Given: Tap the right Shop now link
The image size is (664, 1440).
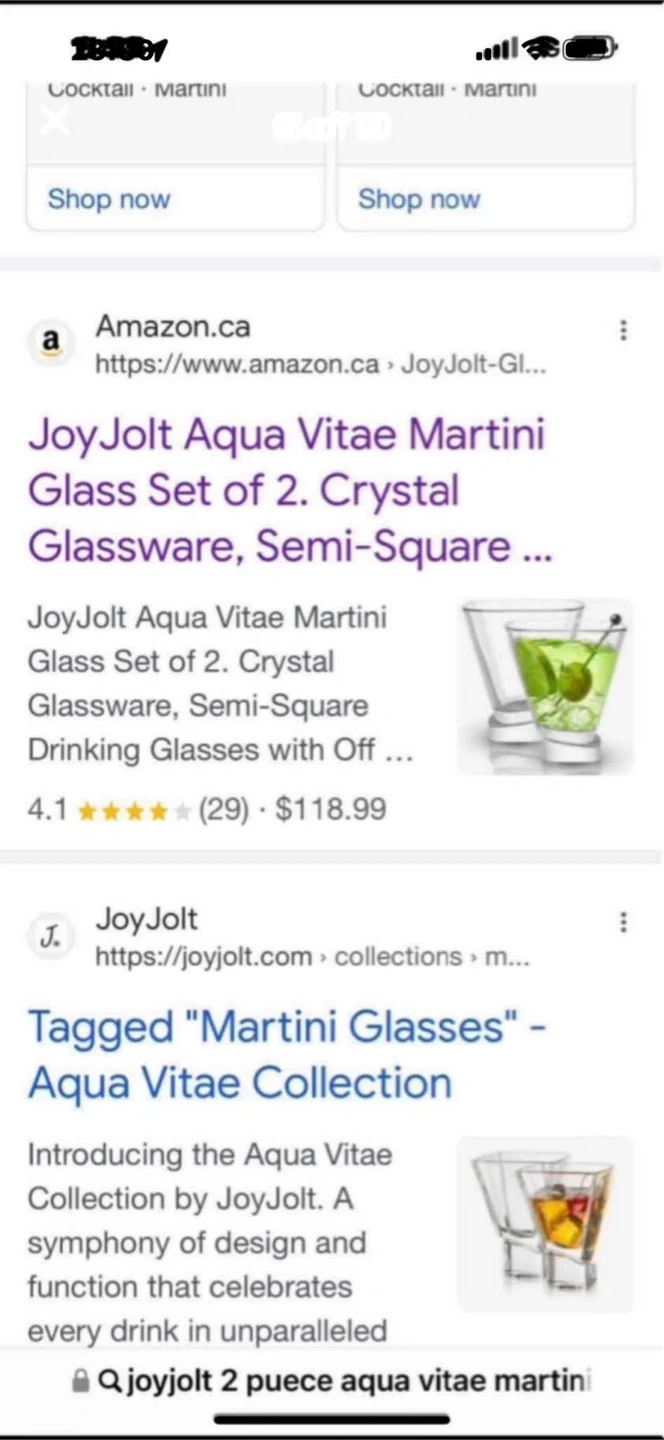Looking at the screenshot, I should [x=419, y=199].
